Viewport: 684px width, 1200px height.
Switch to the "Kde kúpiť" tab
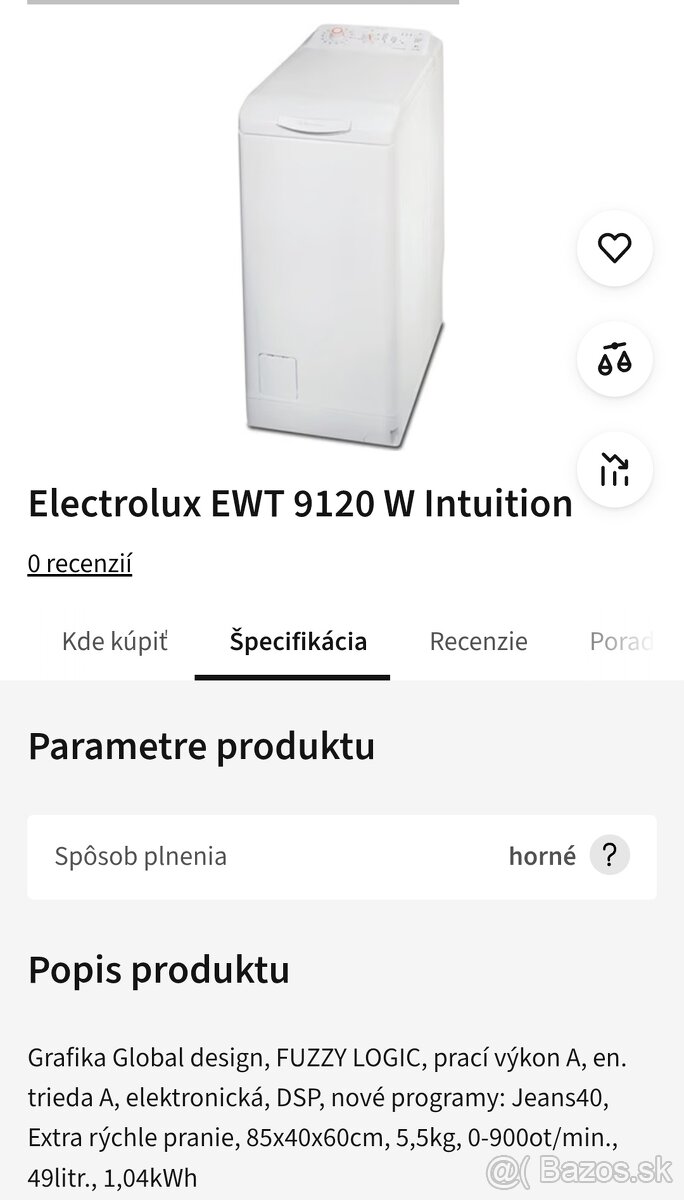coord(114,641)
